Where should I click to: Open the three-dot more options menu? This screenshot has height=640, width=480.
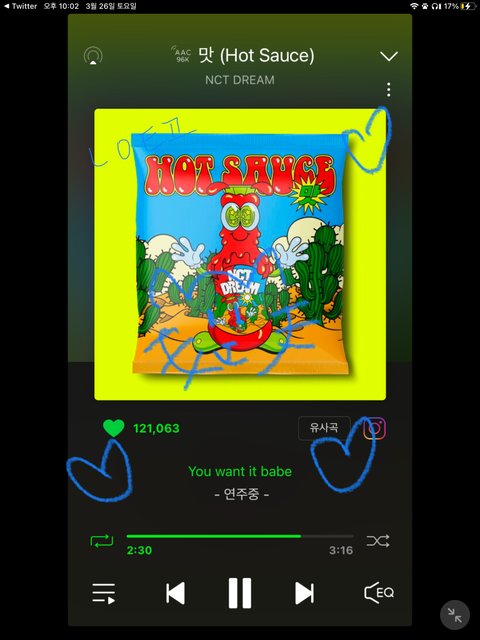click(389, 90)
